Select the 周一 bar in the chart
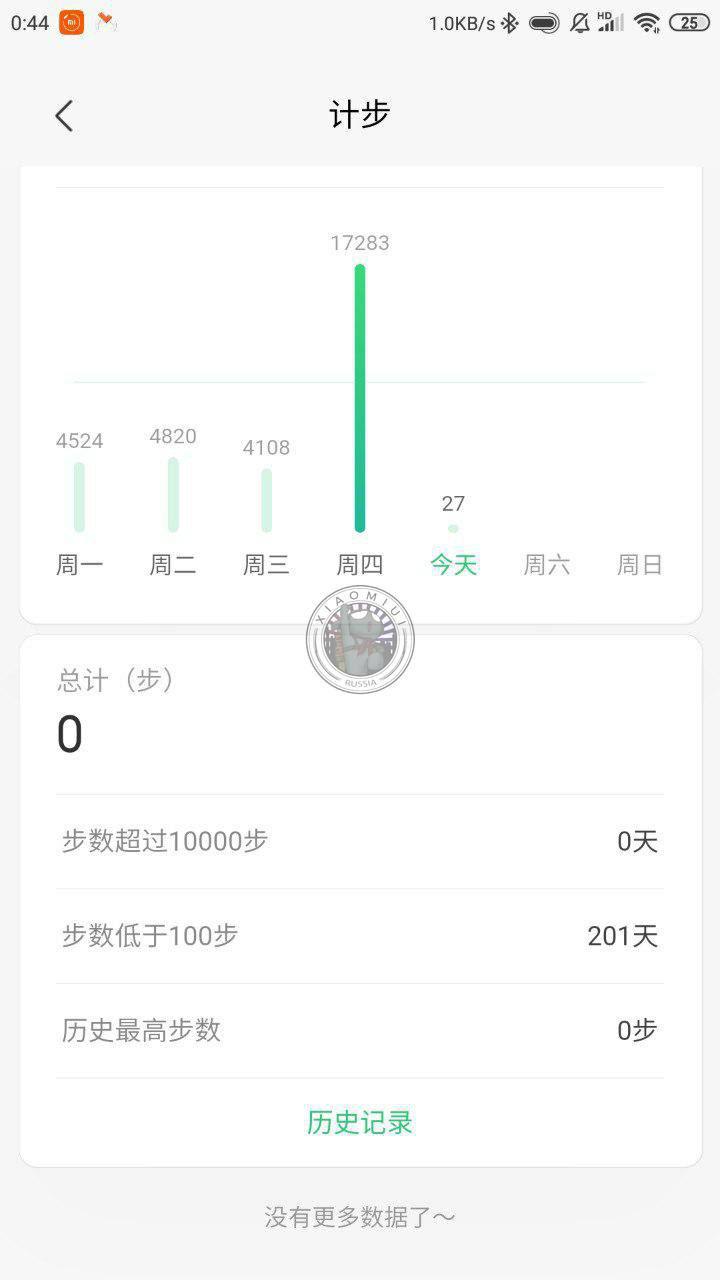This screenshot has width=720, height=1280. [x=79, y=497]
